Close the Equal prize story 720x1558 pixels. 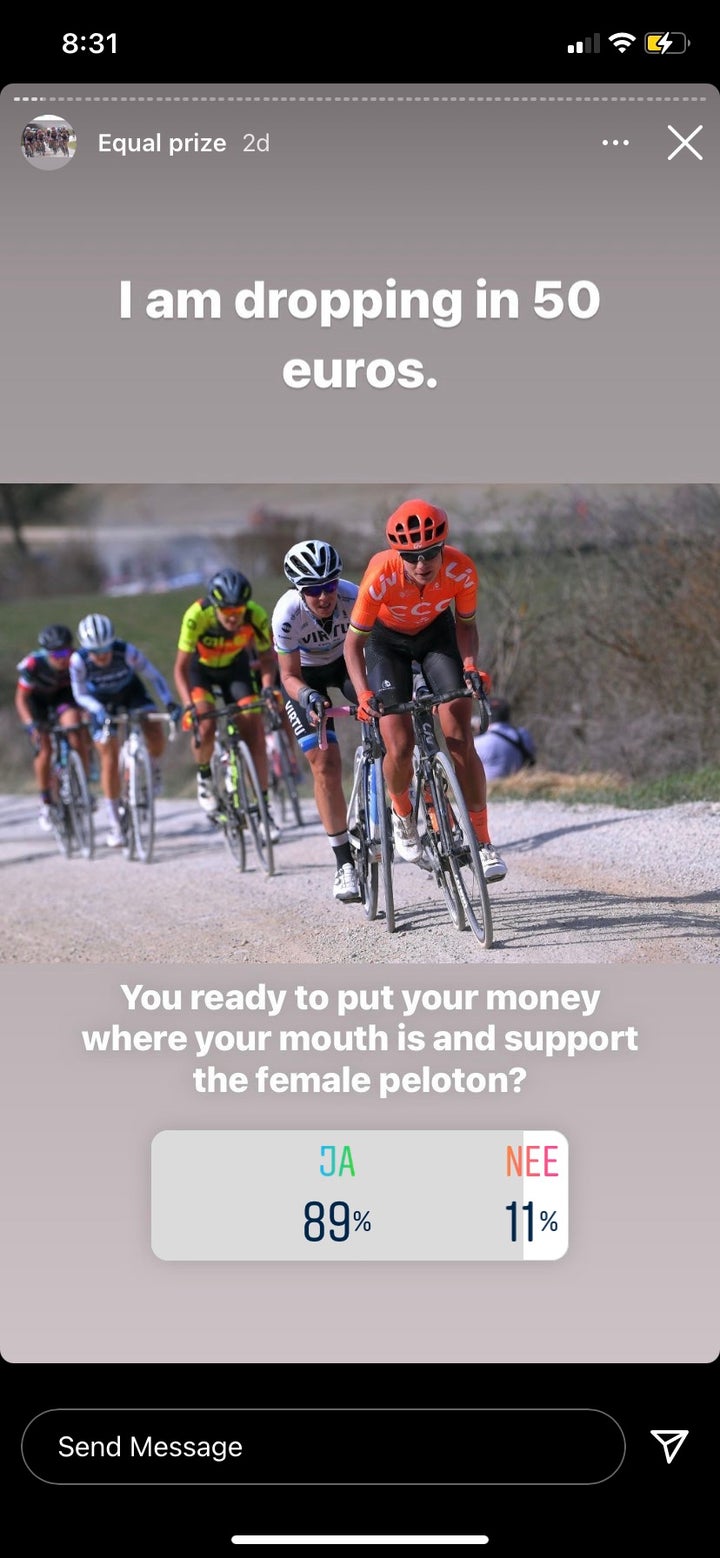(x=685, y=143)
